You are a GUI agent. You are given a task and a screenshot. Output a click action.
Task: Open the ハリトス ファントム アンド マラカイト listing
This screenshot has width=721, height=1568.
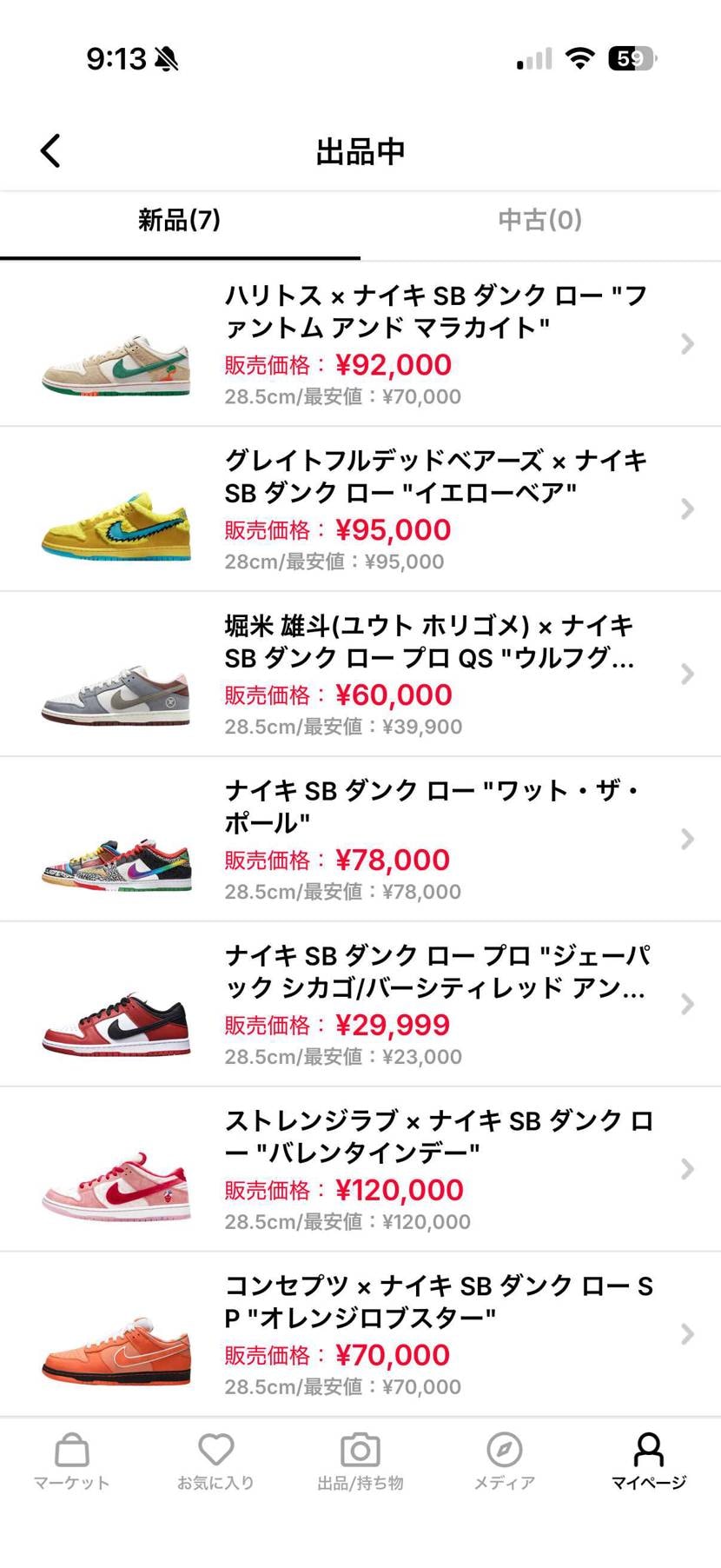click(x=360, y=344)
